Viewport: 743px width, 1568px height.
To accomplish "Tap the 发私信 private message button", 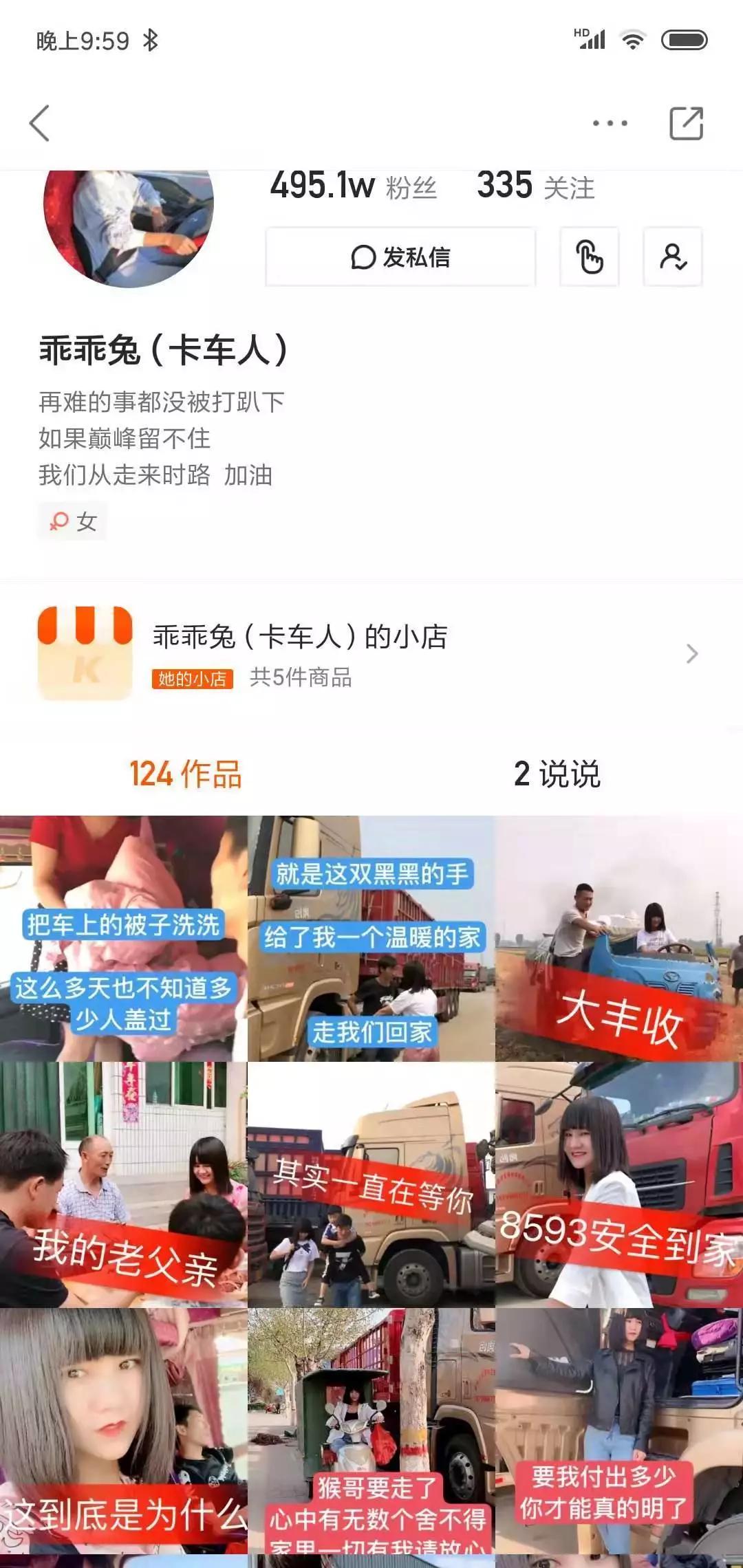I will pyautogui.click(x=400, y=257).
